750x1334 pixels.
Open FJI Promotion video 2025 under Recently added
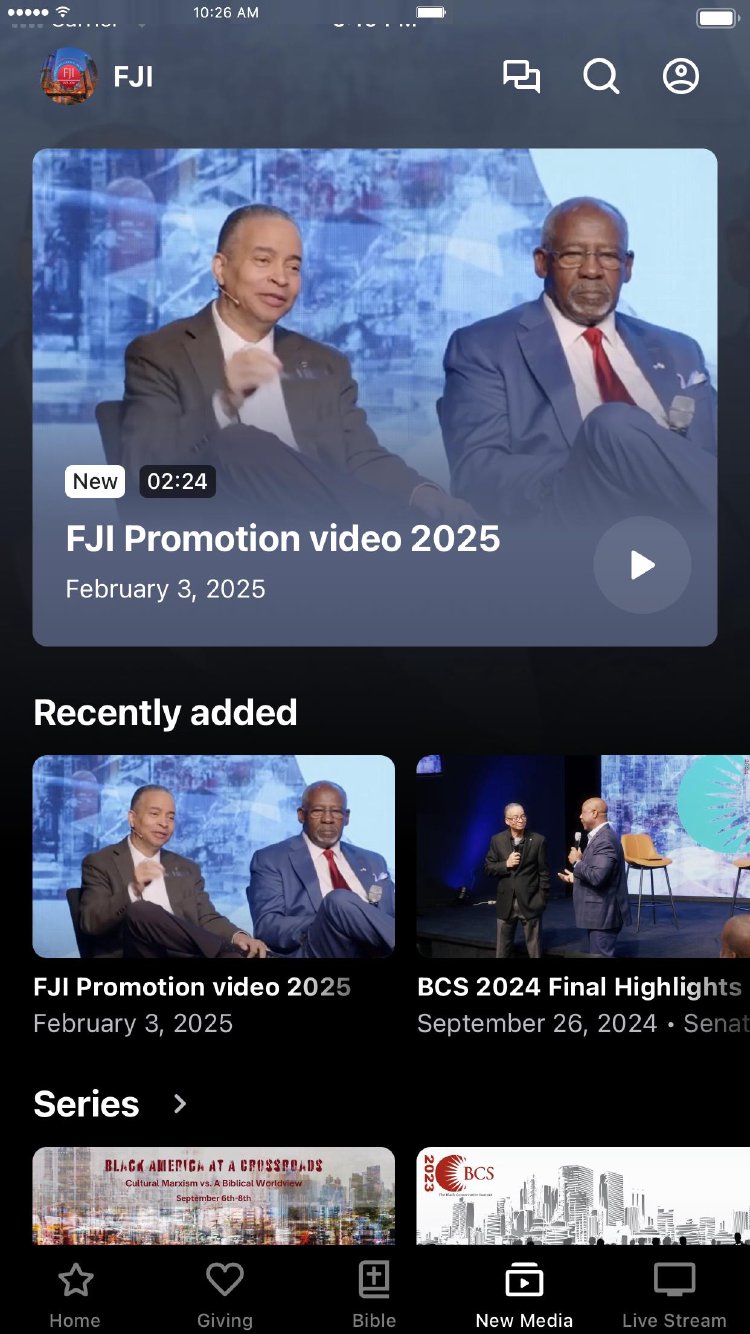(x=214, y=857)
